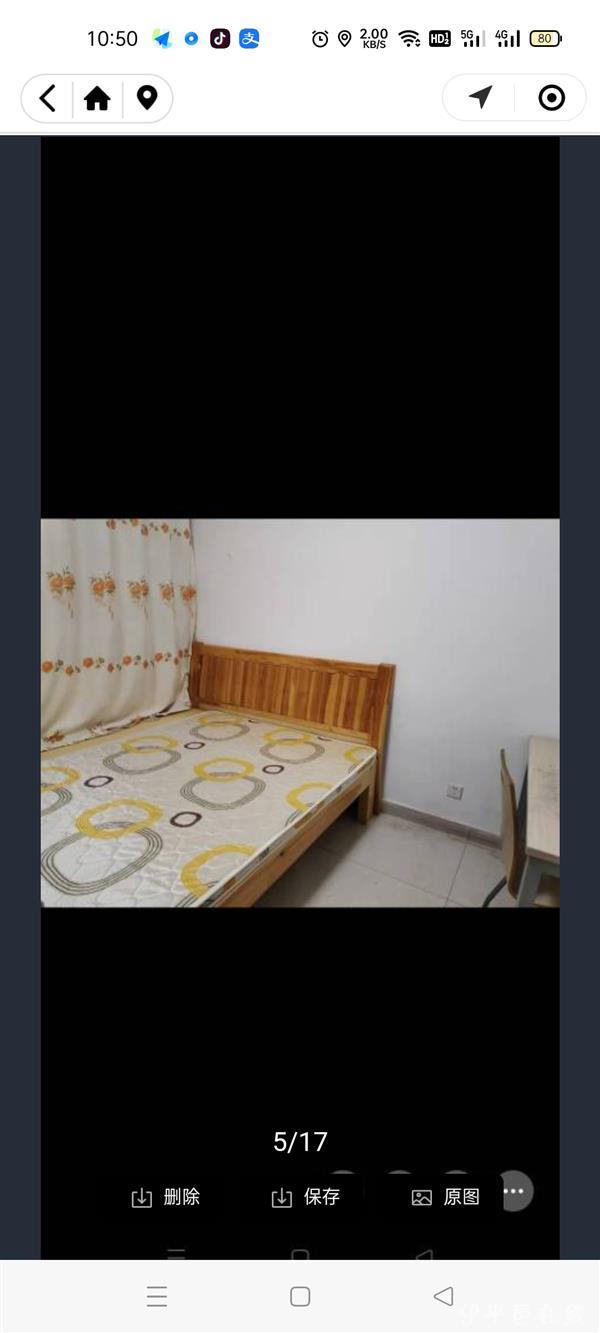Open the bedroom photo

click(300, 712)
